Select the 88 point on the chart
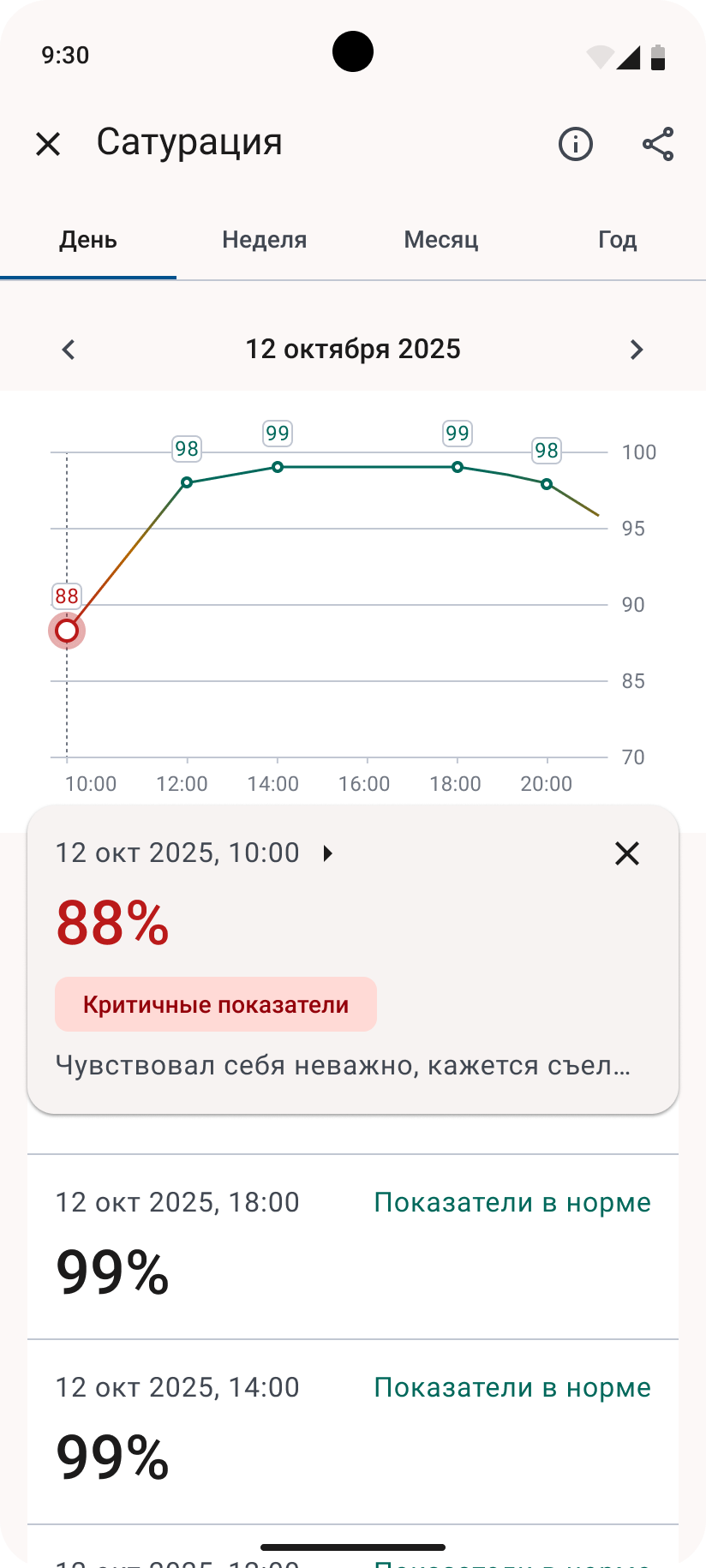Viewport: 706px width, 1568px height. click(67, 631)
